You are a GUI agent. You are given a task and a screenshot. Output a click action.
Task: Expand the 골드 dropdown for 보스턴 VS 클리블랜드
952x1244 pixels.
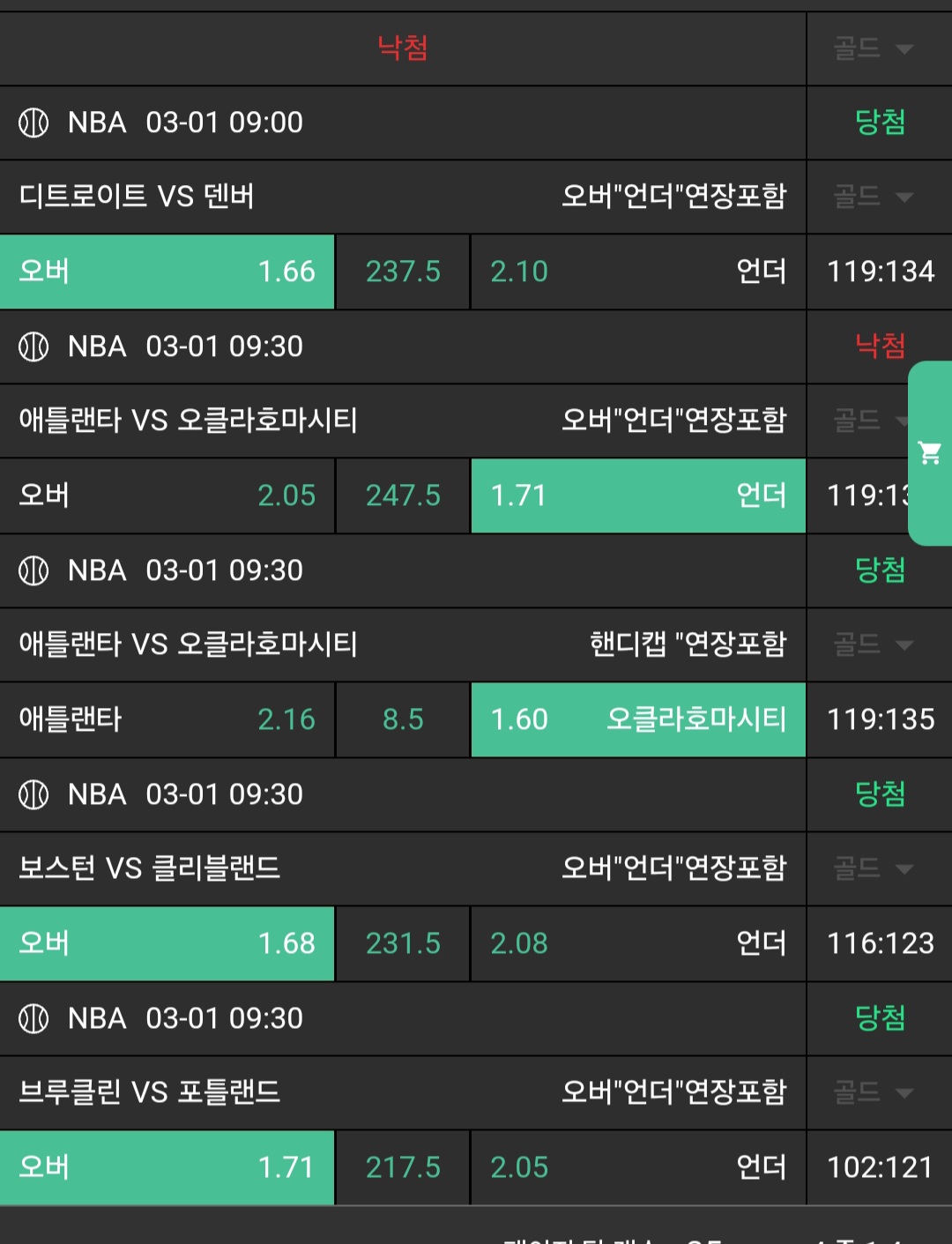click(874, 868)
